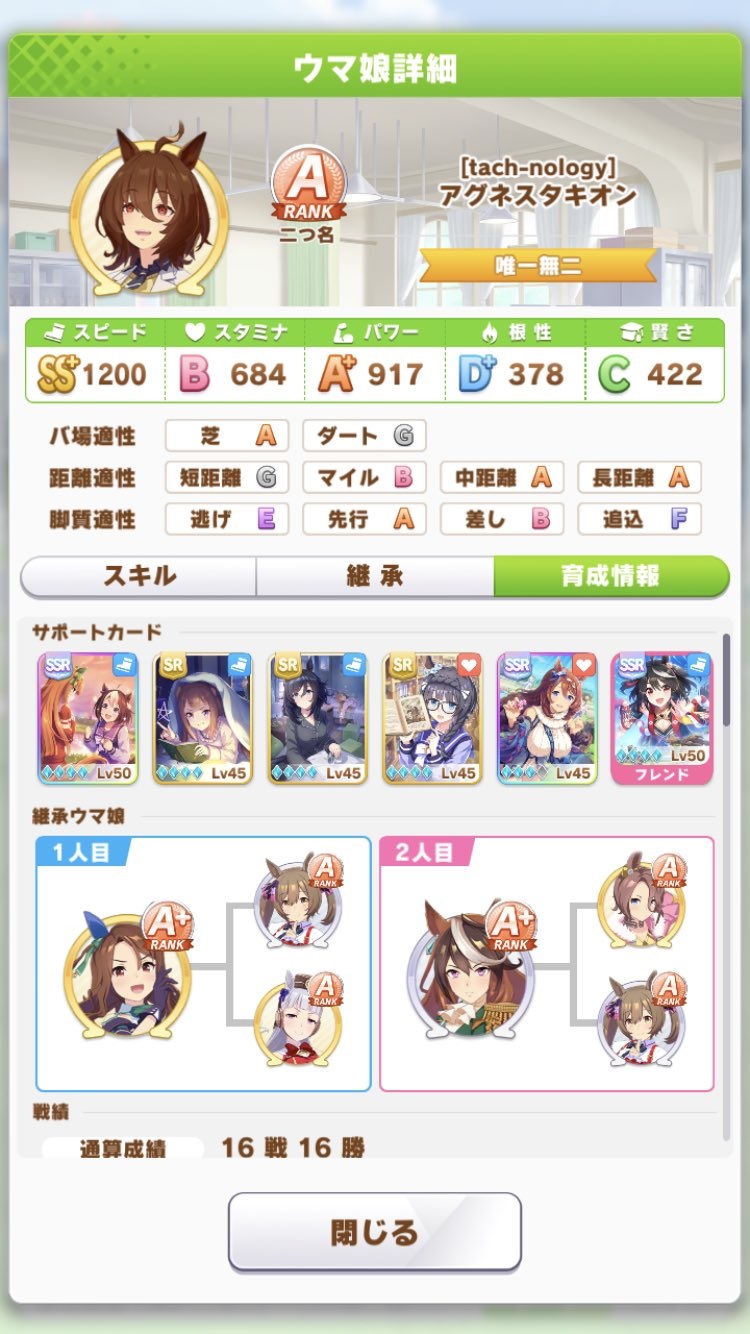The height and width of the screenshot is (1334, 750).
Task: Switch to the スキル tab
Action: pyautogui.click(x=138, y=577)
